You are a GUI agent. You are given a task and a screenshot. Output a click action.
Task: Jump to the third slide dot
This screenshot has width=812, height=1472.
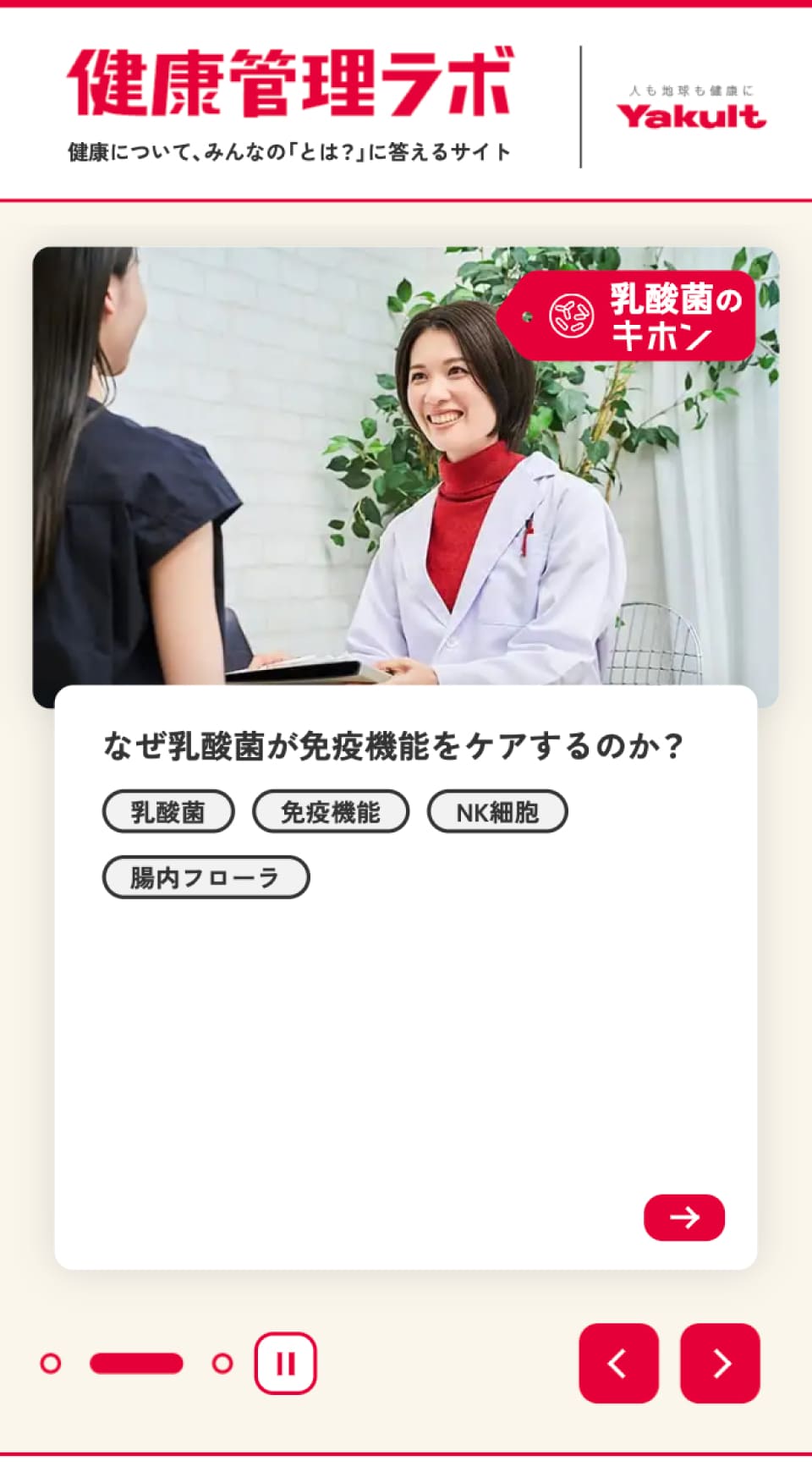(222, 1364)
